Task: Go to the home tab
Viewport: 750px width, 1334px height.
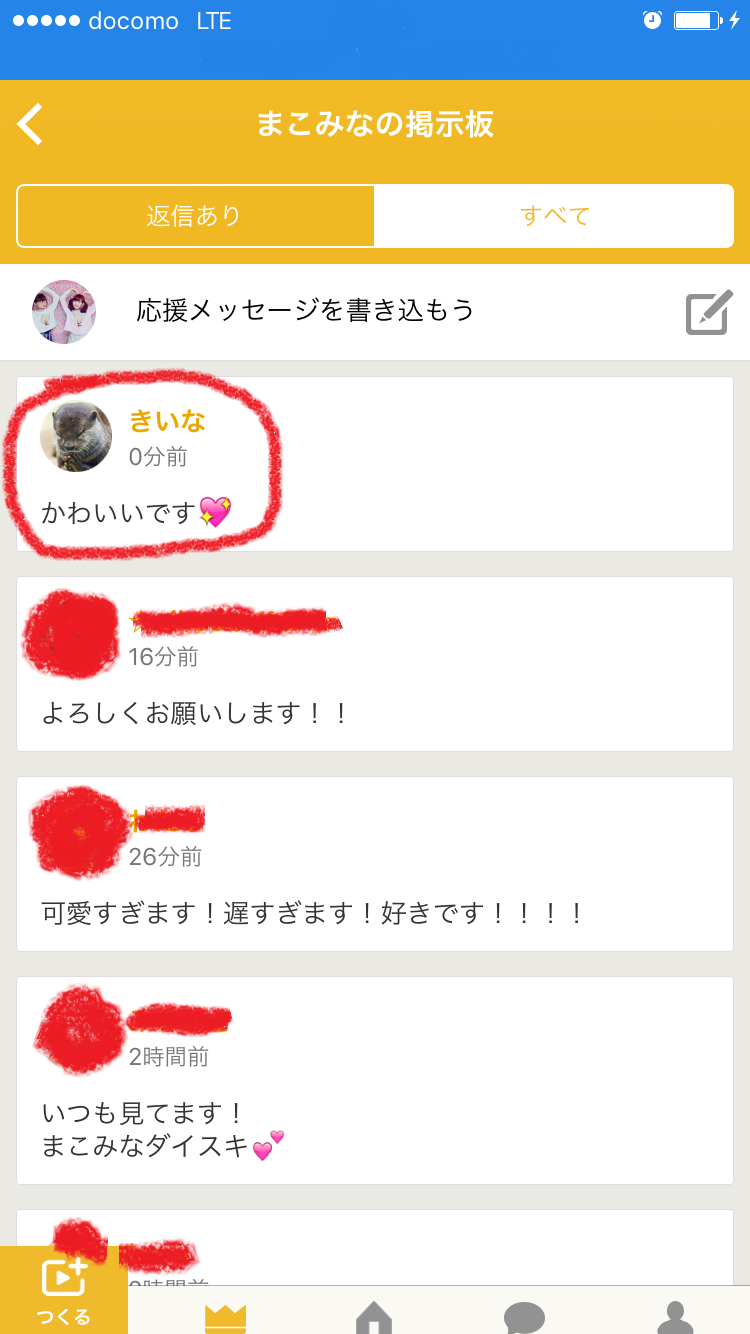Action: click(374, 1316)
